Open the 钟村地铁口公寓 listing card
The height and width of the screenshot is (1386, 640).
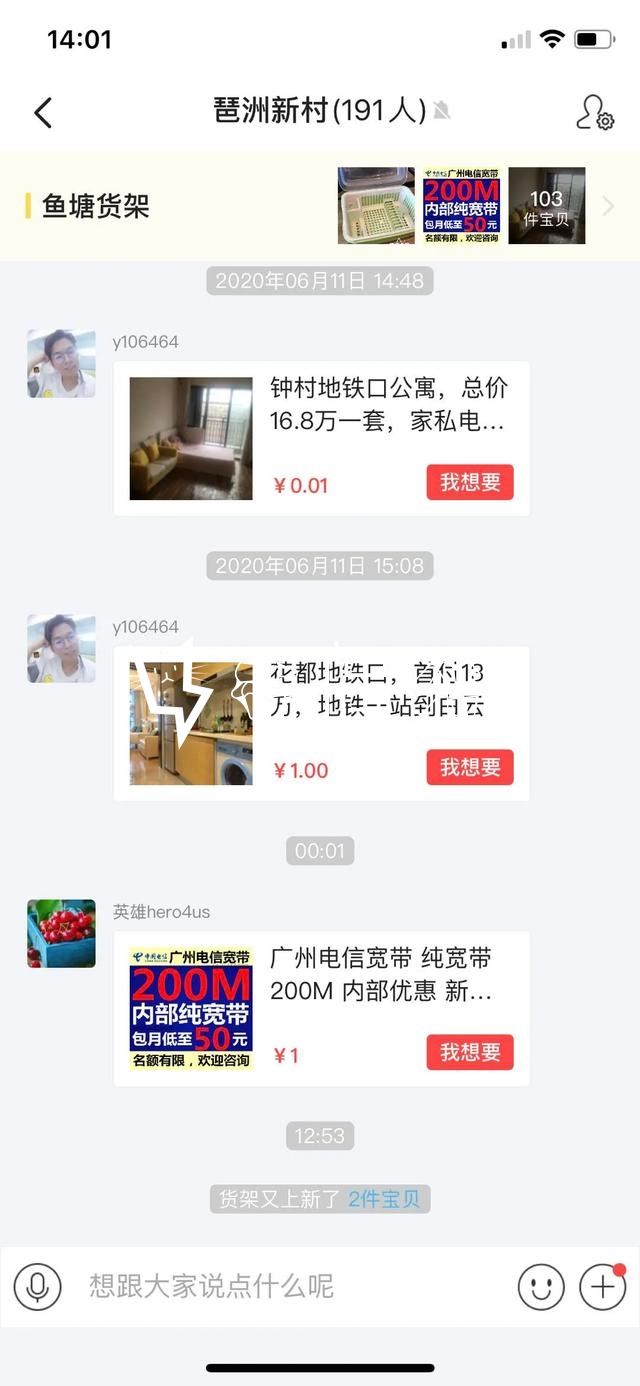pos(321,438)
